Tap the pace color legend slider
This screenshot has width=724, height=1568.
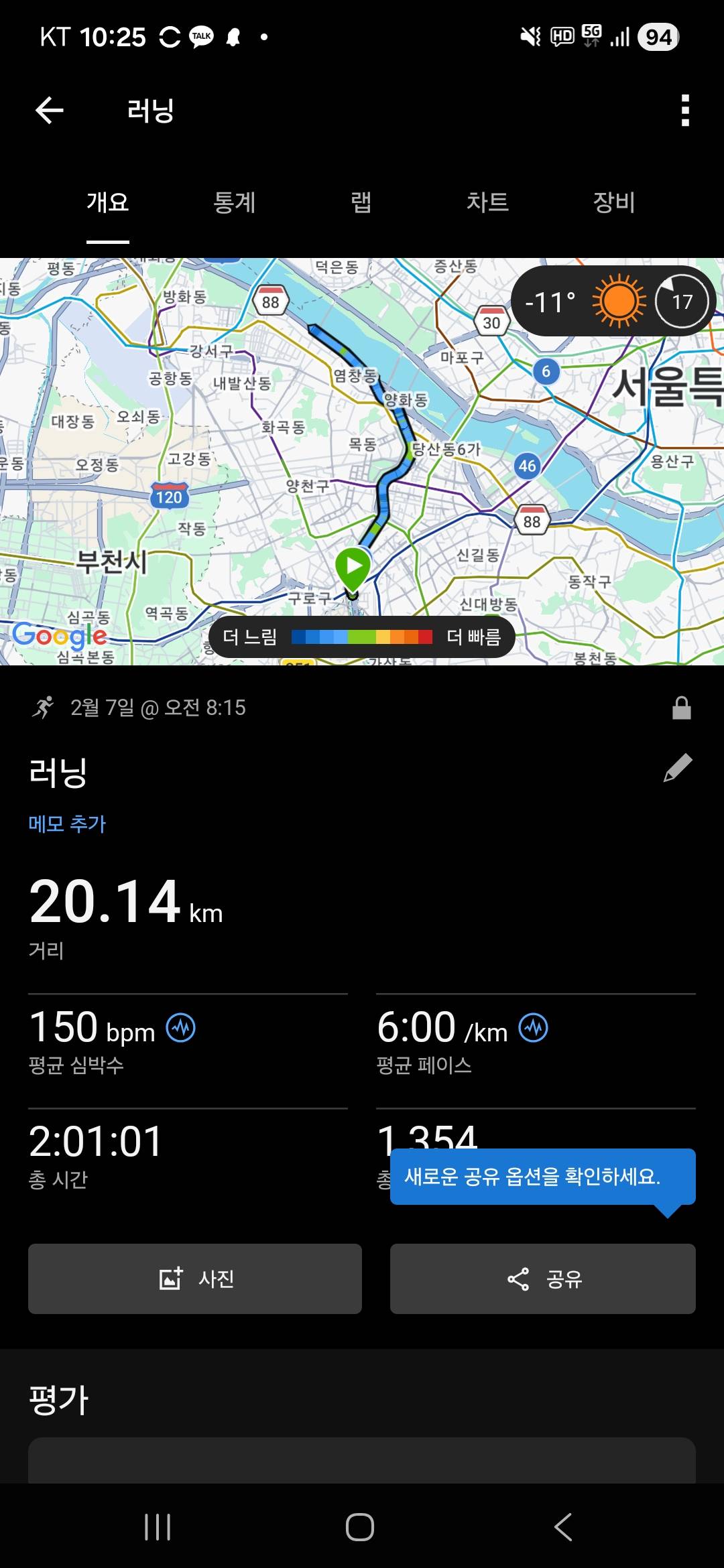click(362, 637)
